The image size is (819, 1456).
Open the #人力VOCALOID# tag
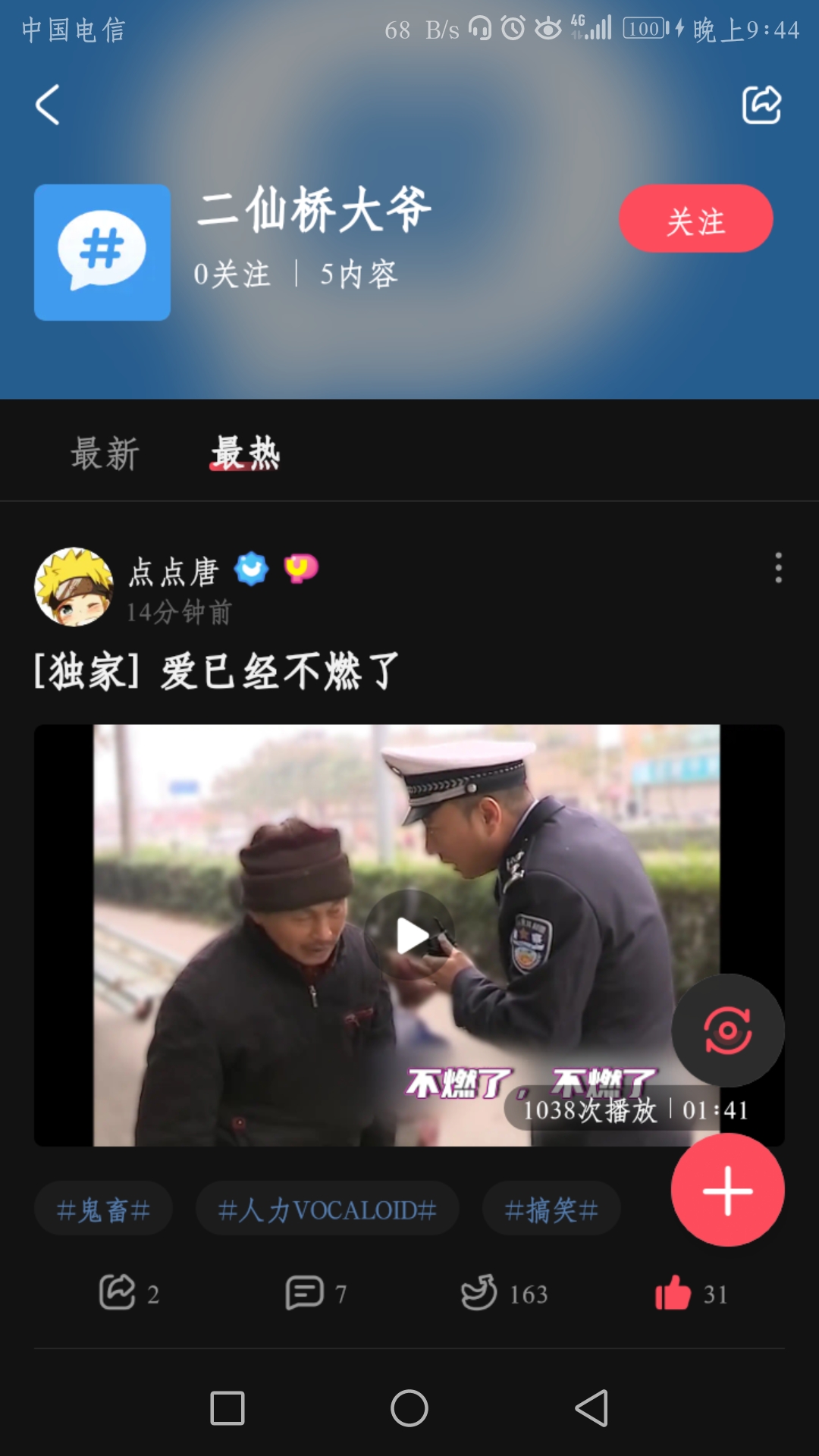click(327, 1210)
